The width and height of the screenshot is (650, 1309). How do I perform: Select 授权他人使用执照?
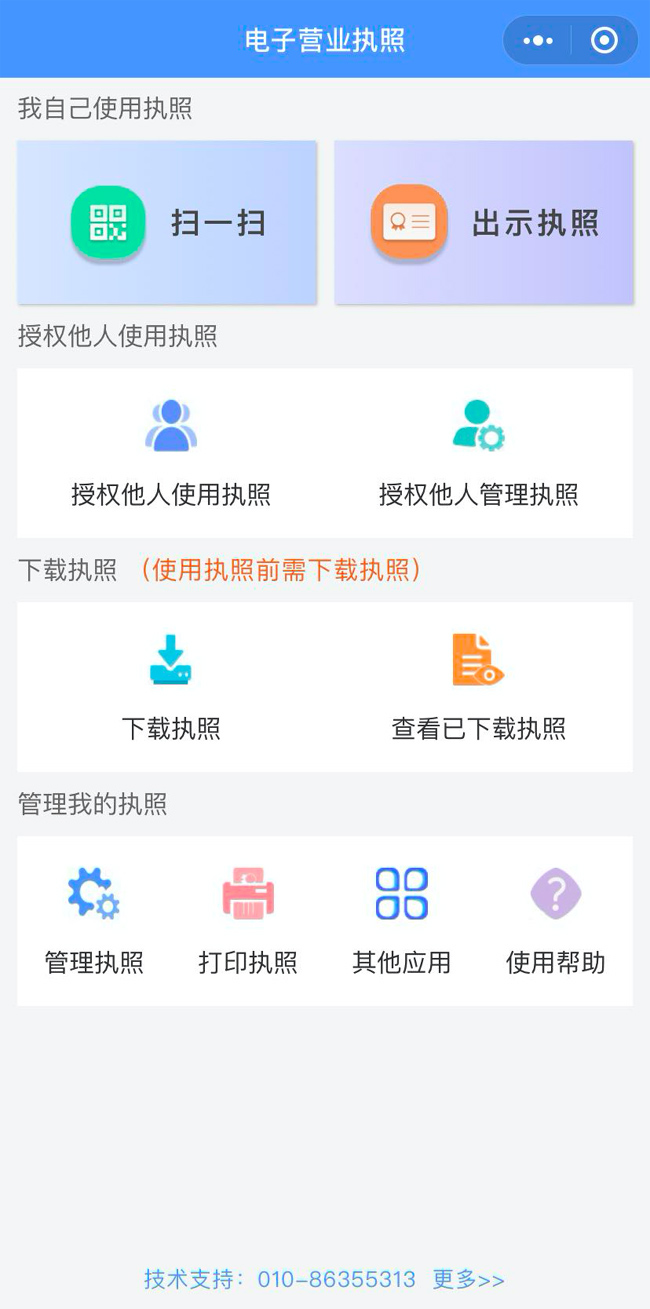[x=171, y=453]
